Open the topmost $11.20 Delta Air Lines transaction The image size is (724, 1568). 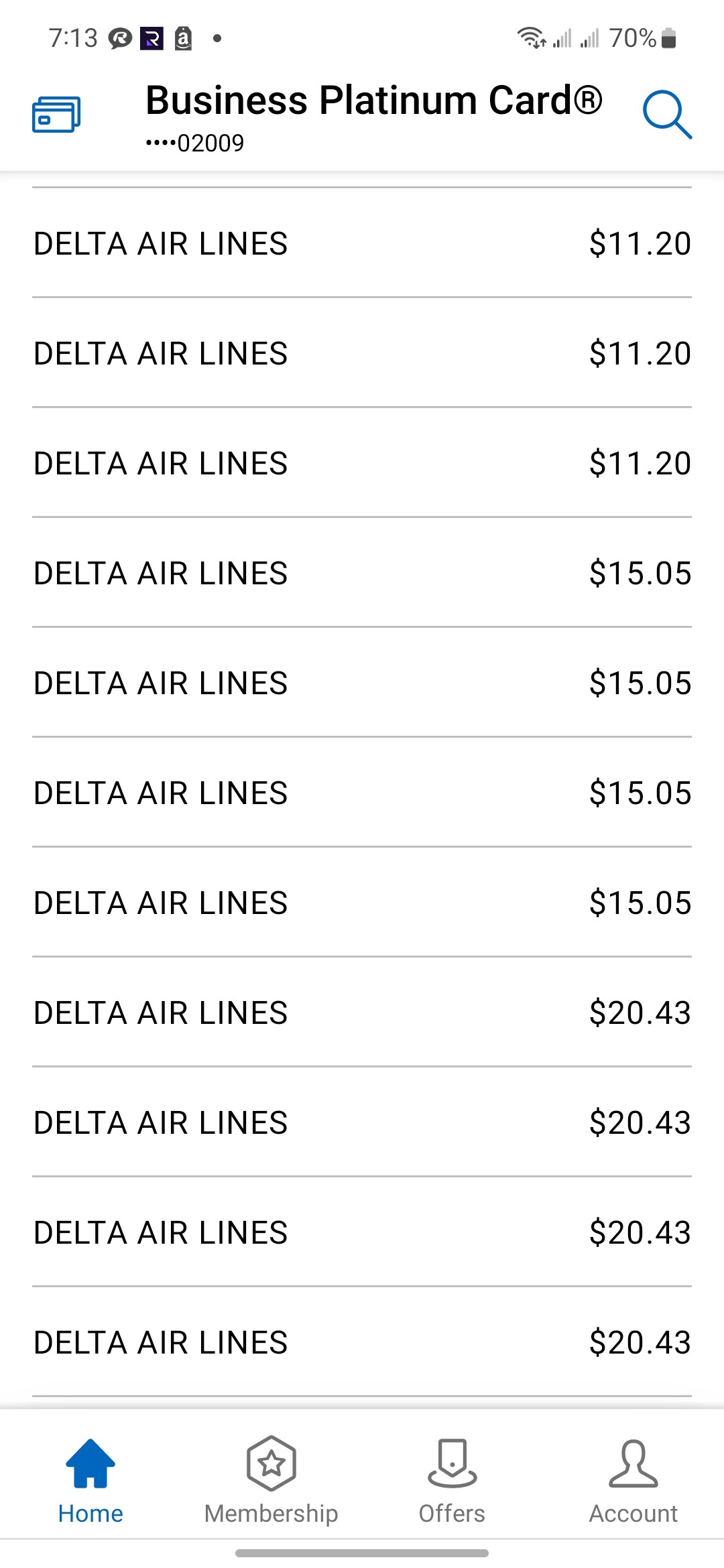click(x=362, y=243)
